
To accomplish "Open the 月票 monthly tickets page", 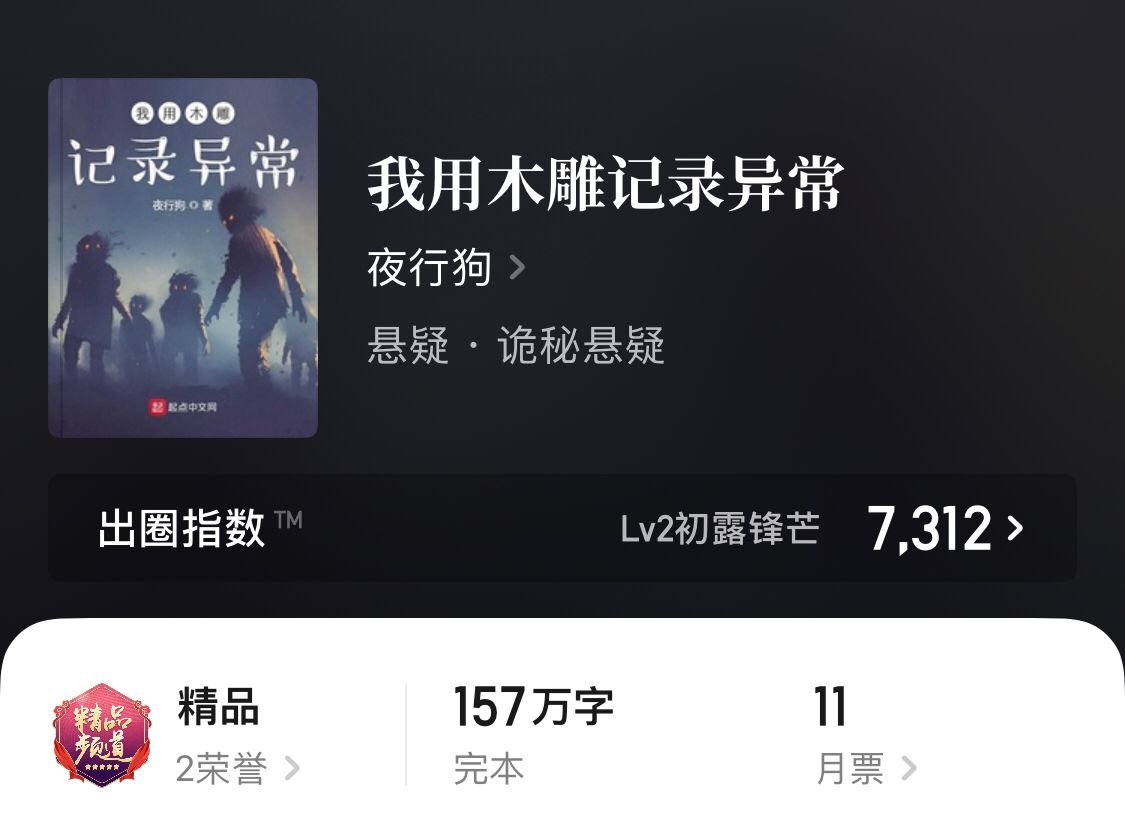I will click(865, 768).
